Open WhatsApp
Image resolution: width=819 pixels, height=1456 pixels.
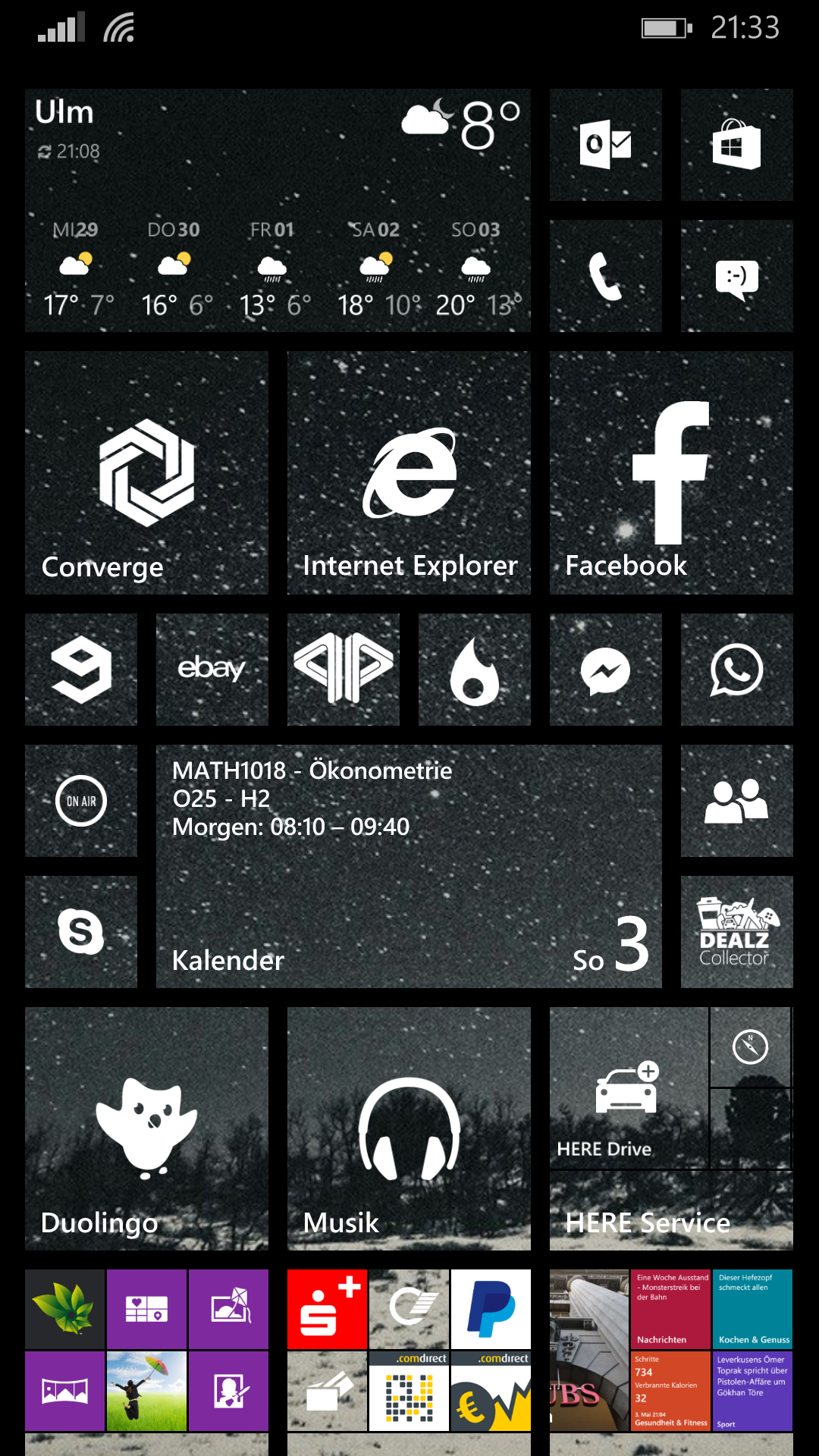(x=736, y=670)
